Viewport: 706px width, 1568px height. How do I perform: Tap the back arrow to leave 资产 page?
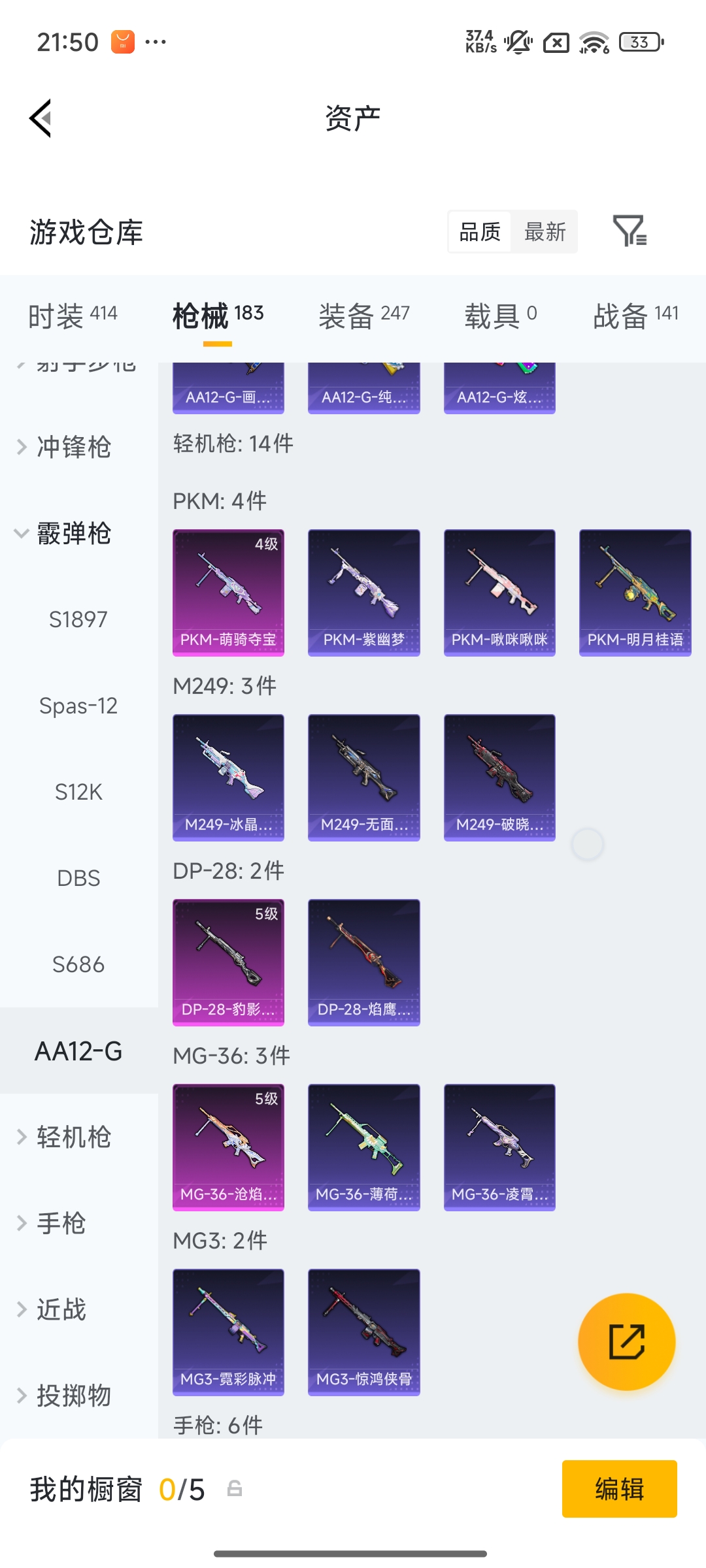[x=41, y=118]
